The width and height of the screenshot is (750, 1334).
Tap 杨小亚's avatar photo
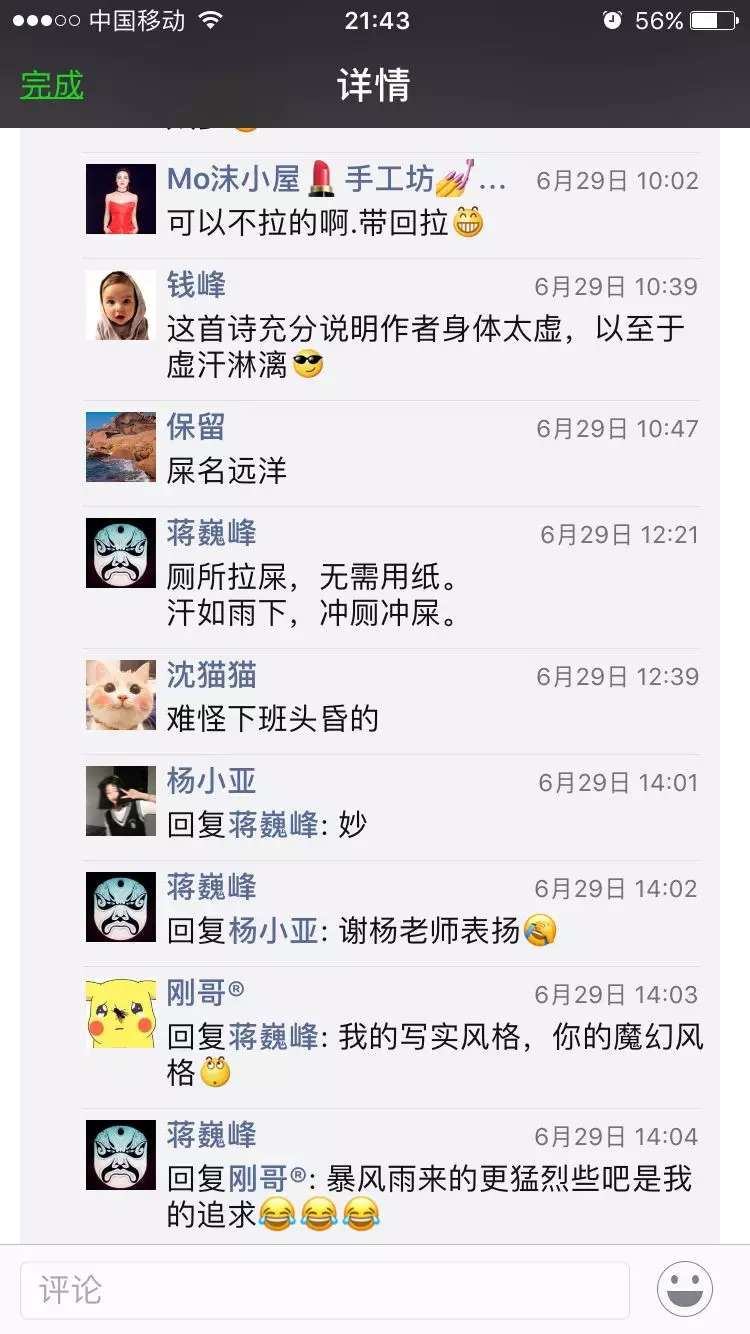tap(121, 801)
